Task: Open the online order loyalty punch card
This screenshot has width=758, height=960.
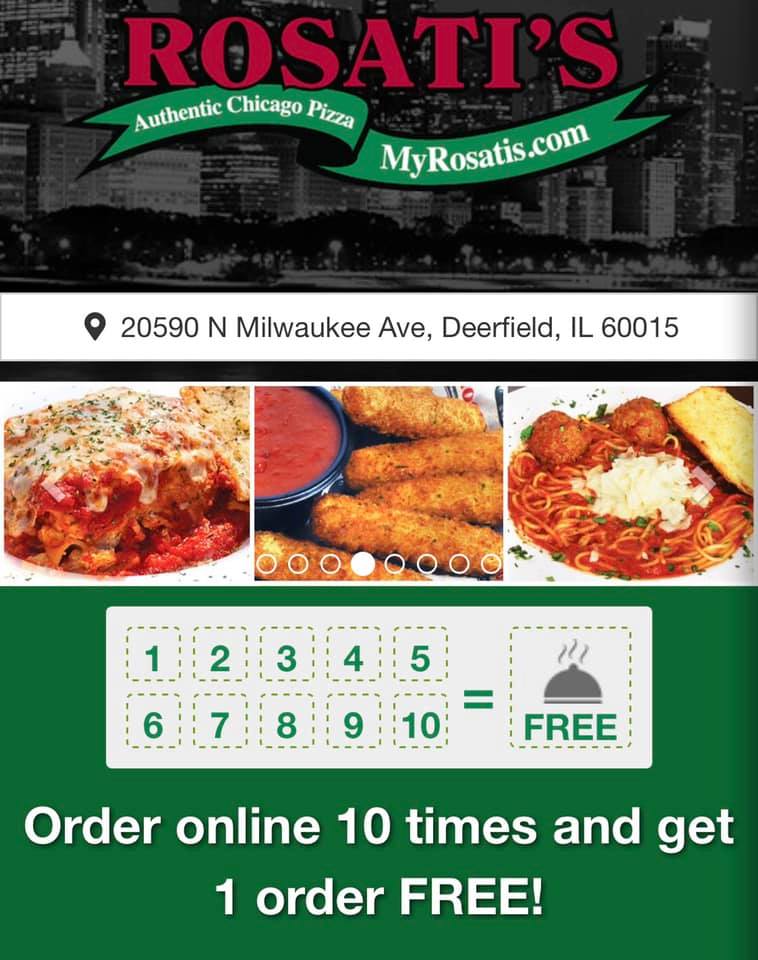Action: point(379,687)
